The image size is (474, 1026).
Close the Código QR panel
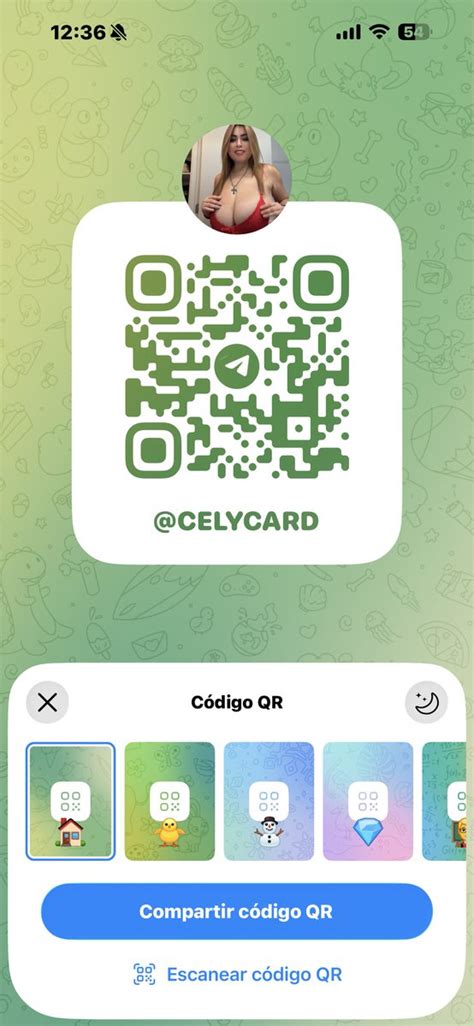point(47,703)
